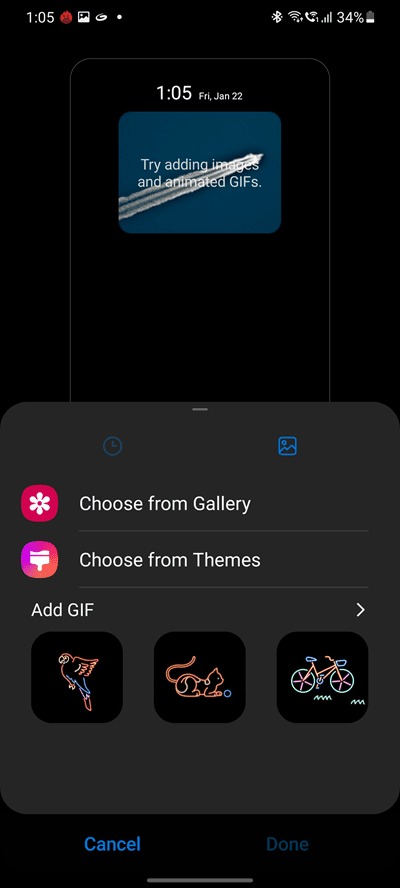Expand the Add GIF list arrow
The image size is (400, 888).
[x=360, y=610]
